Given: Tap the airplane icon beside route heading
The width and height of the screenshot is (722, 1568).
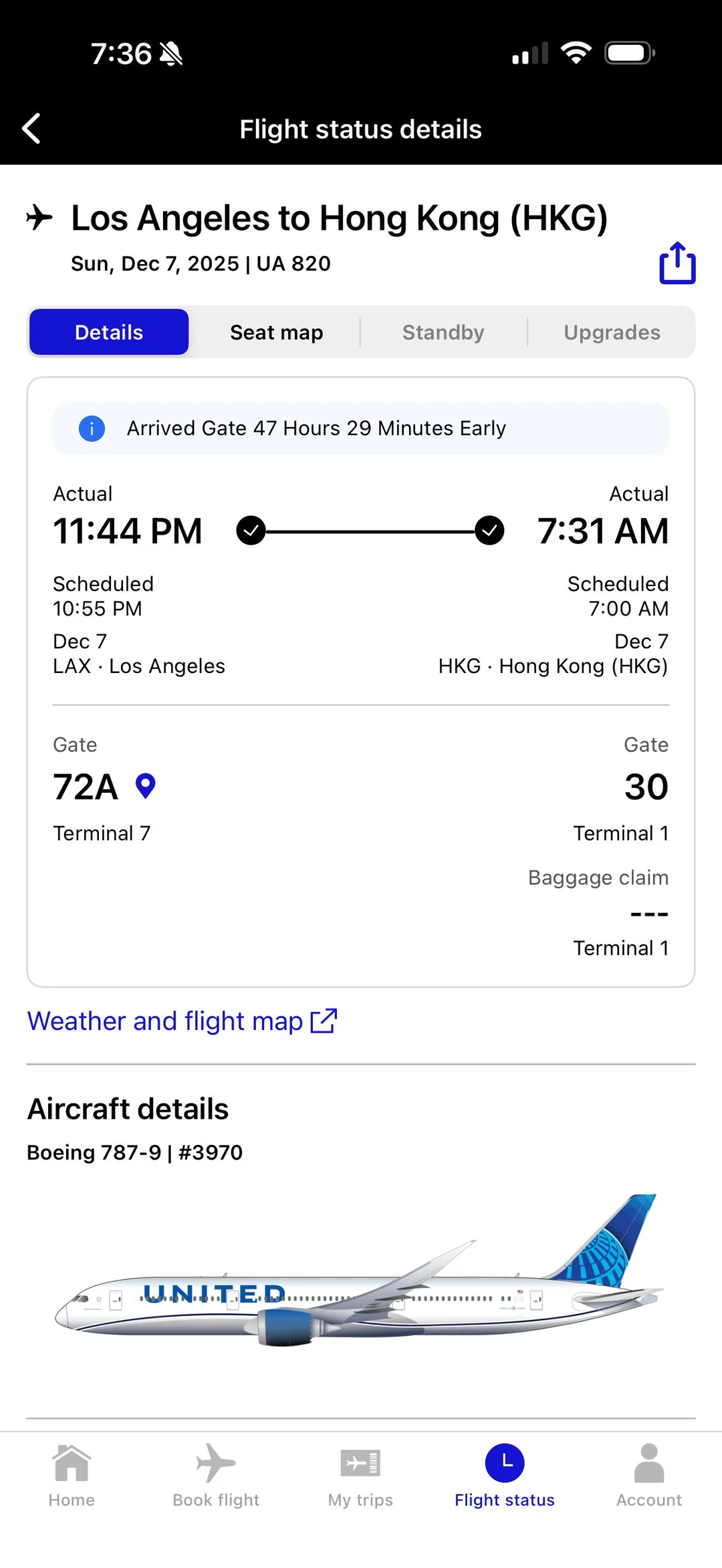Looking at the screenshot, I should tap(41, 217).
